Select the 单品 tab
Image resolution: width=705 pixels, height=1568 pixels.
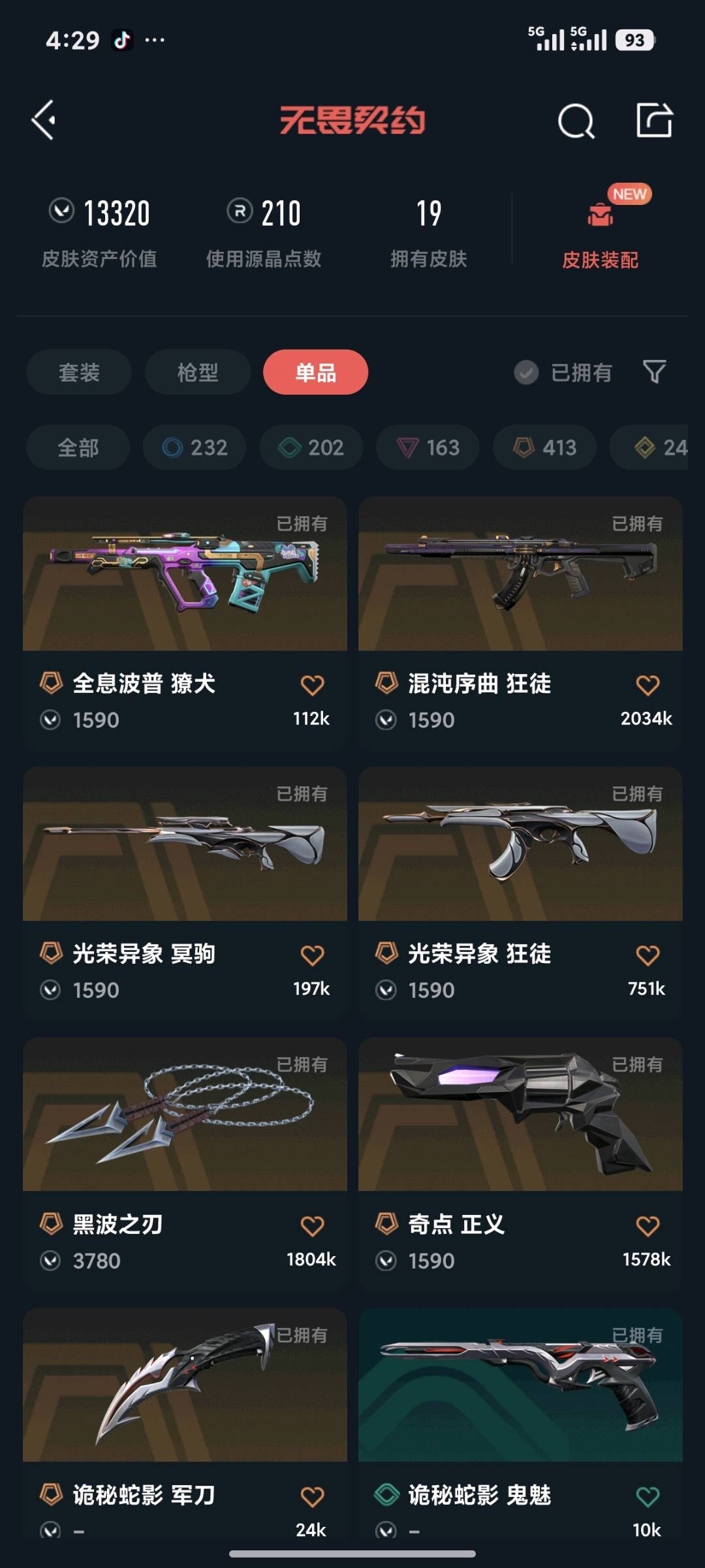[x=315, y=373]
